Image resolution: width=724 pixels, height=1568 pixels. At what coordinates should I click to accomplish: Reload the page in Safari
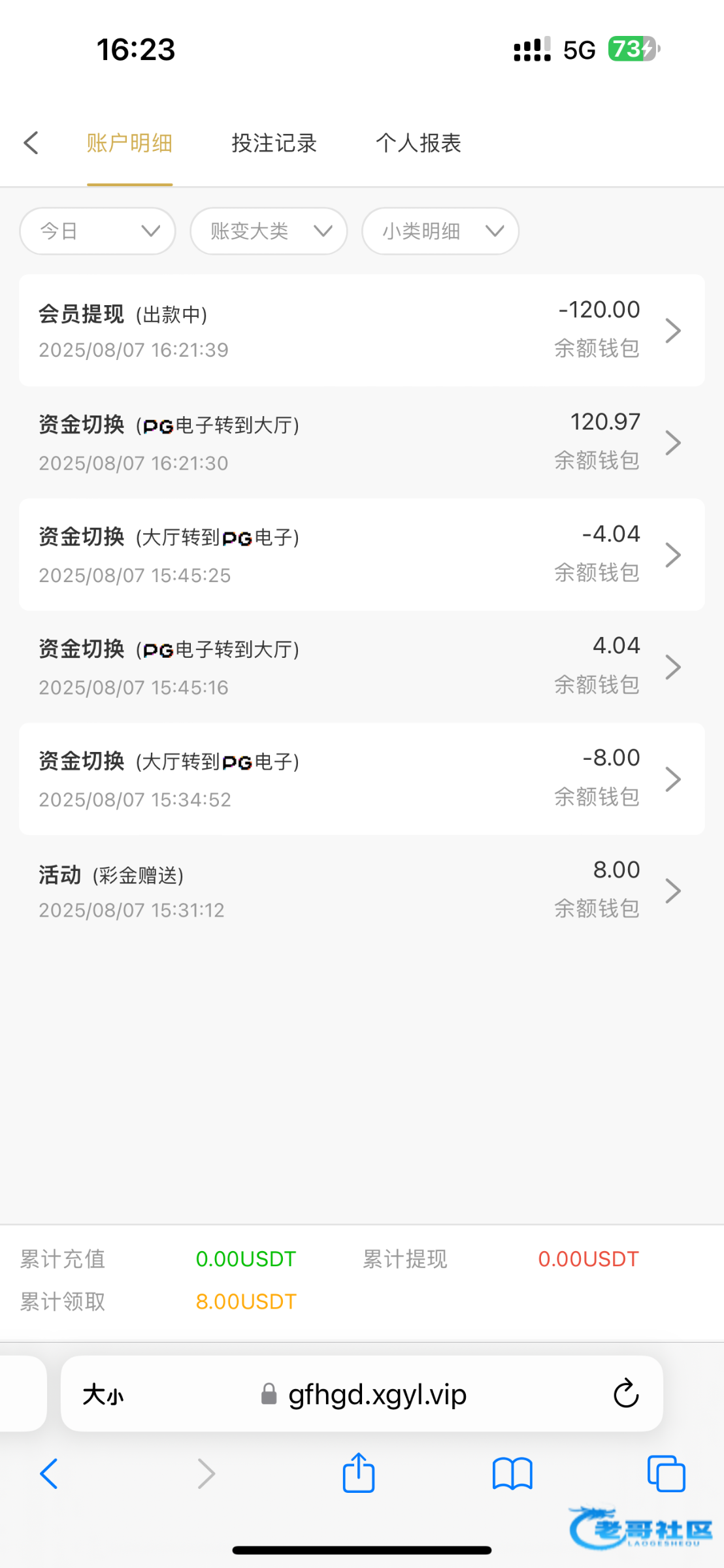(626, 1394)
